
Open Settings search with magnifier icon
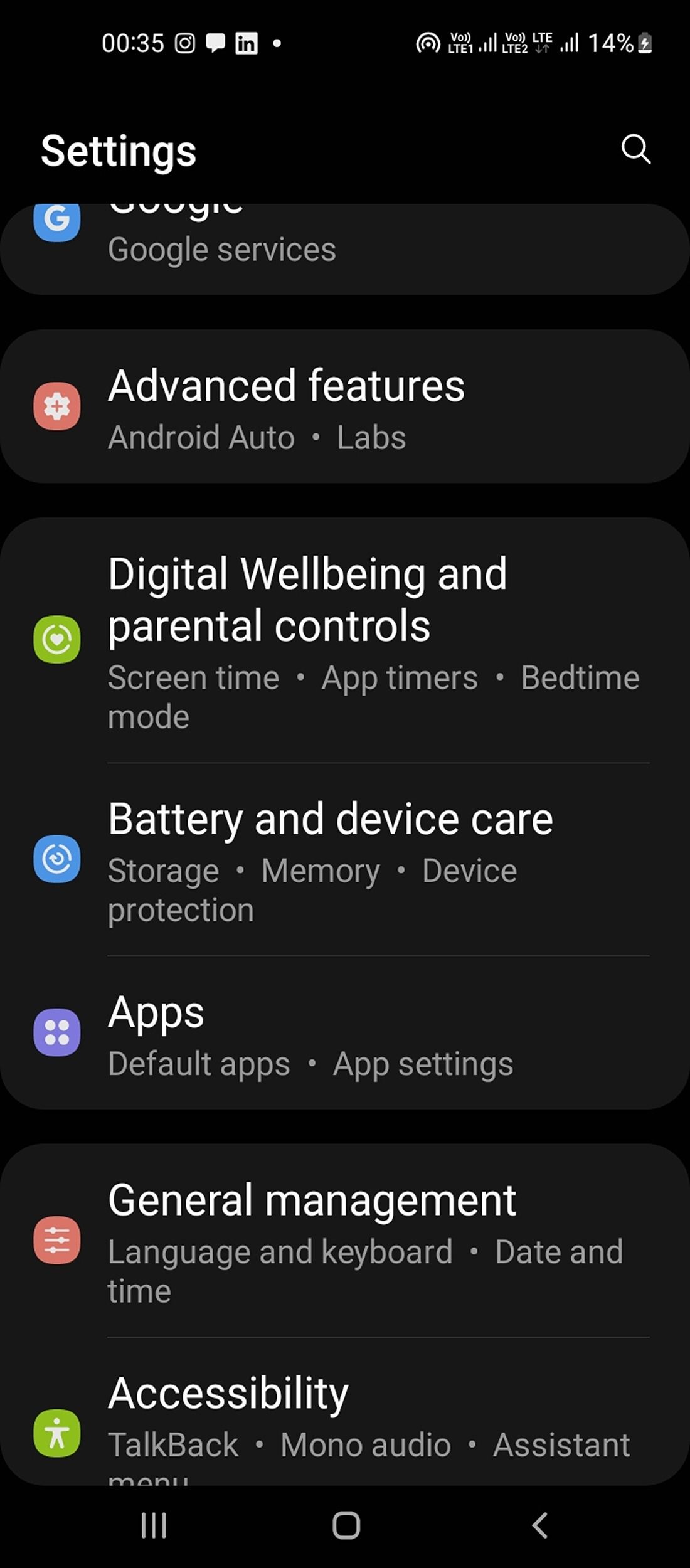click(x=636, y=149)
